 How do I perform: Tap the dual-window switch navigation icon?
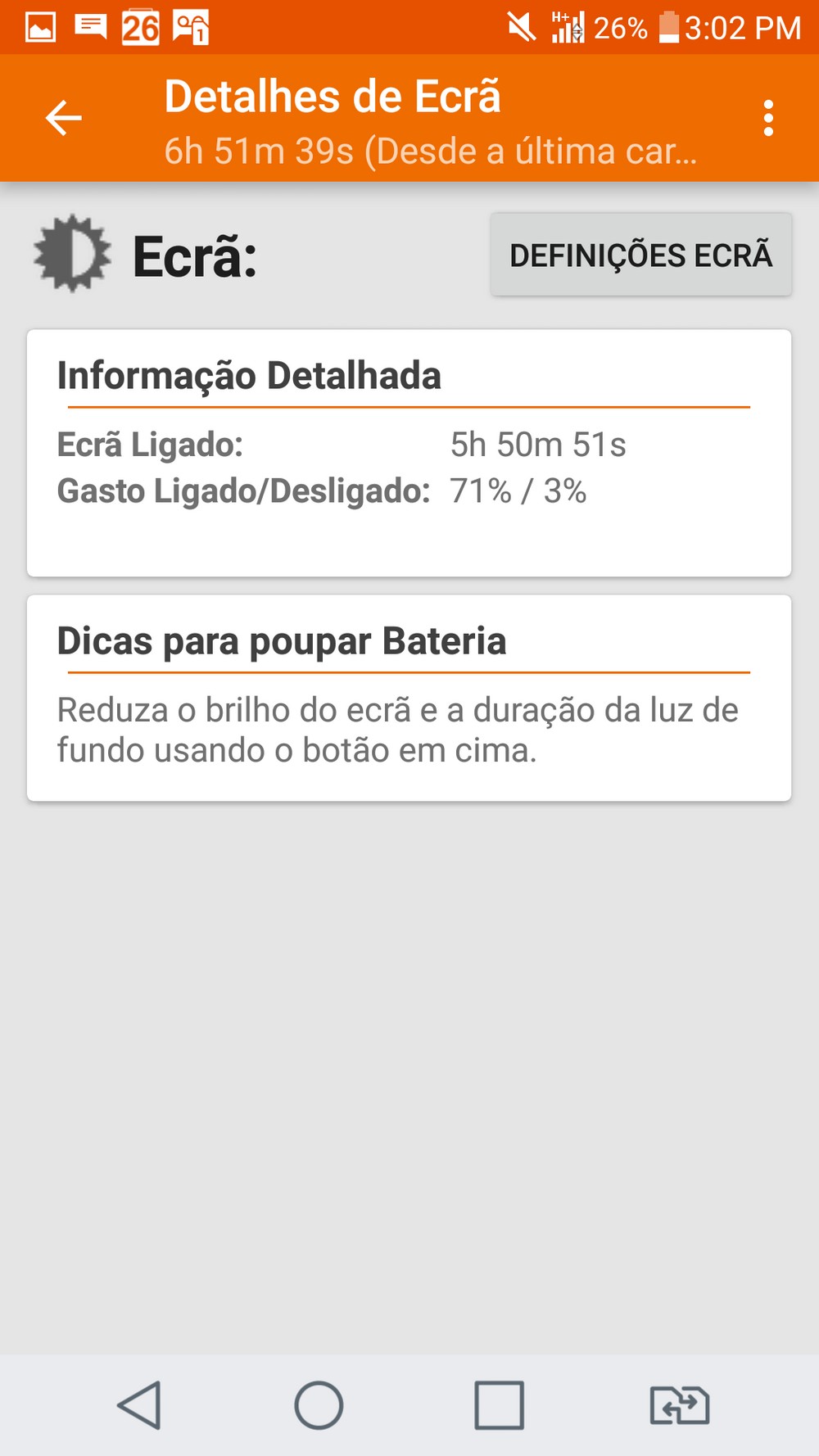coord(679,1405)
